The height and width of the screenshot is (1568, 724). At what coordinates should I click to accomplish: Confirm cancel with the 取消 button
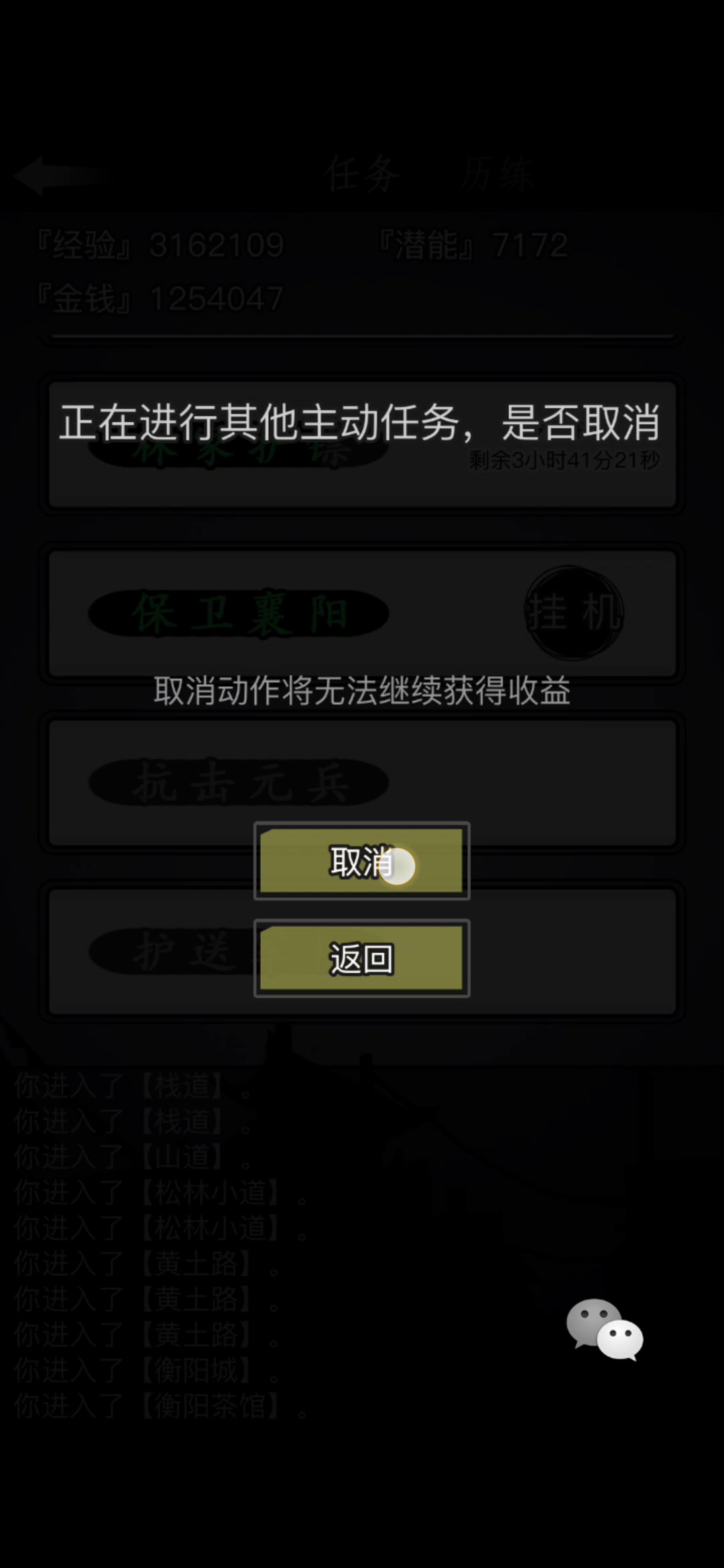[361, 861]
